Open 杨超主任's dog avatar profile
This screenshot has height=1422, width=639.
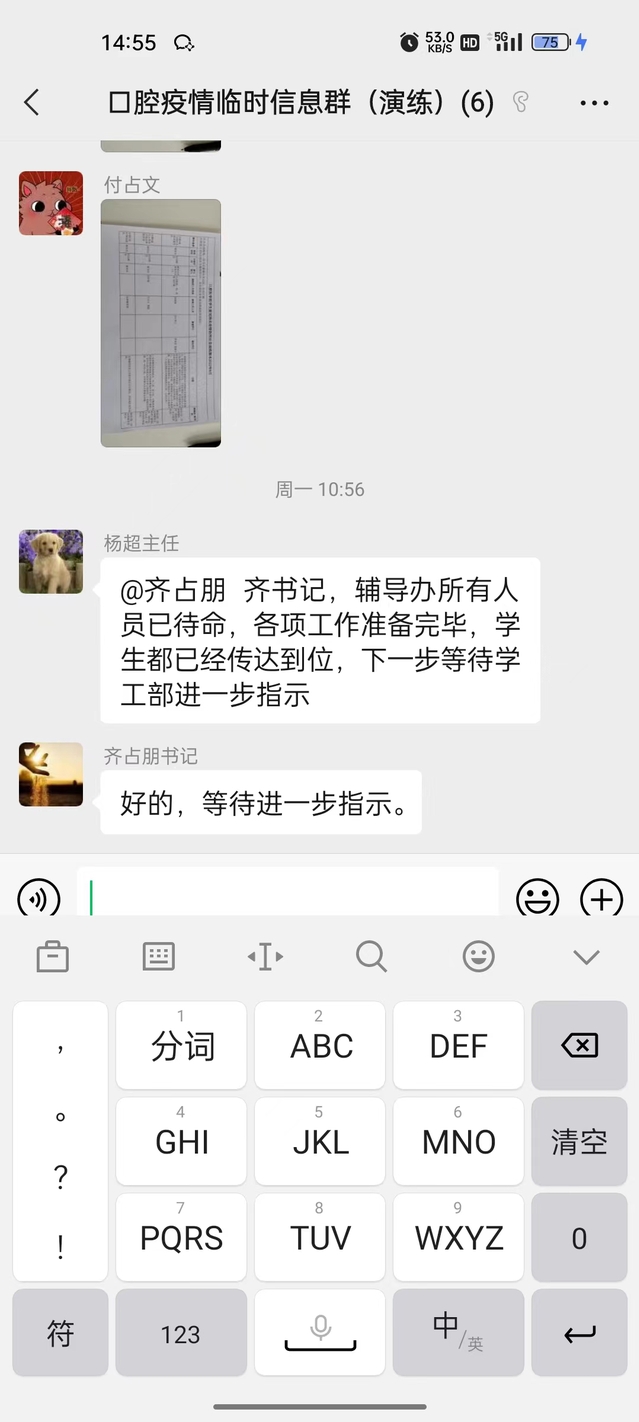[51, 562]
